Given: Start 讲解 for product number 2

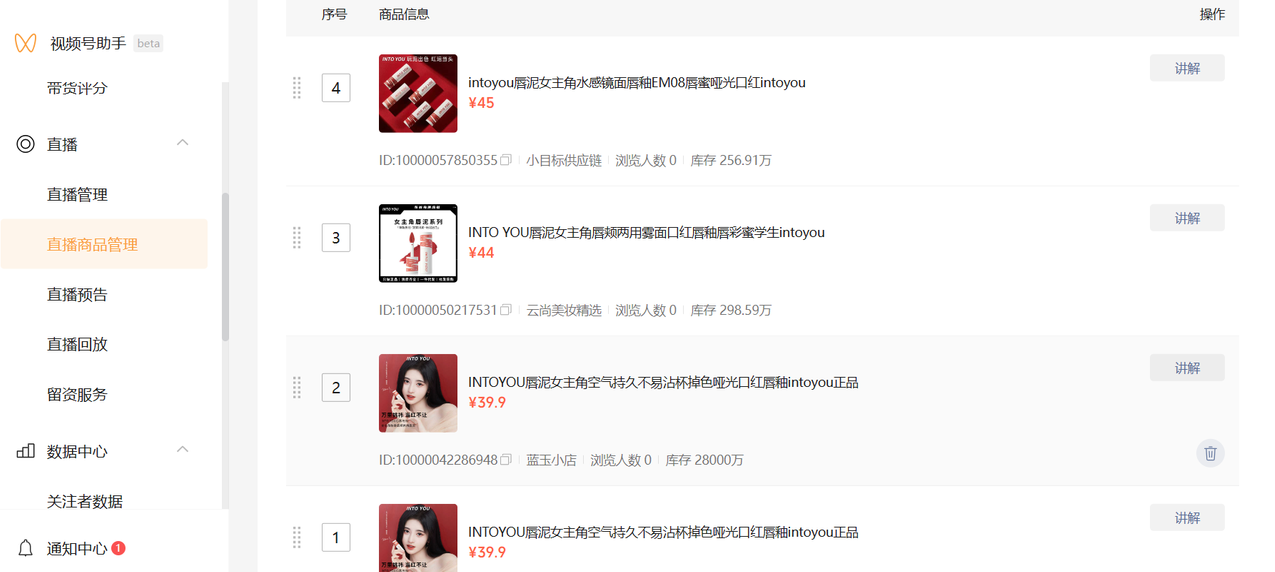Looking at the screenshot, I should pos(1187,368).
